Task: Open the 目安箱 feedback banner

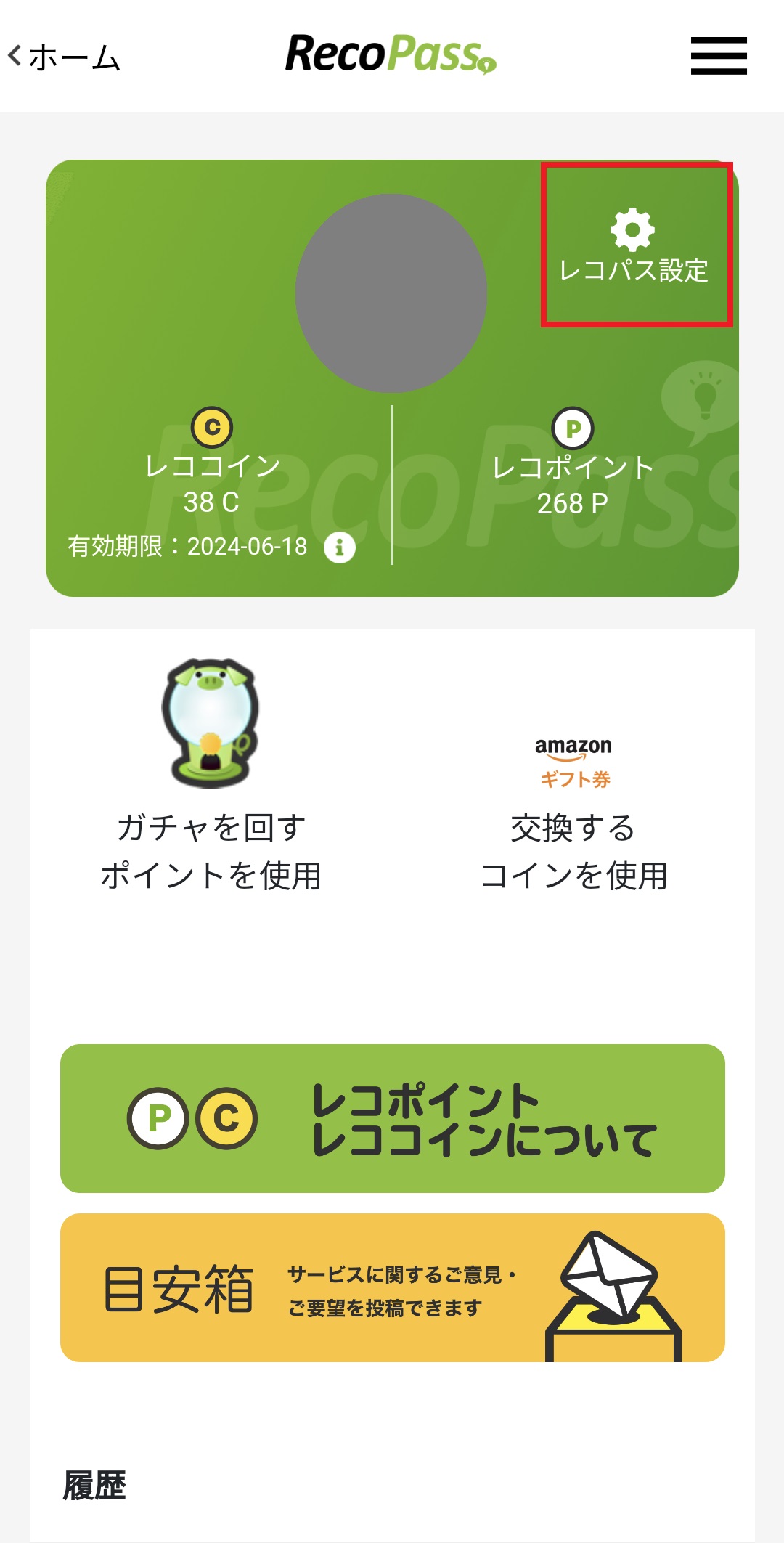Action: pyautogui.click(x=392, y=1287)
